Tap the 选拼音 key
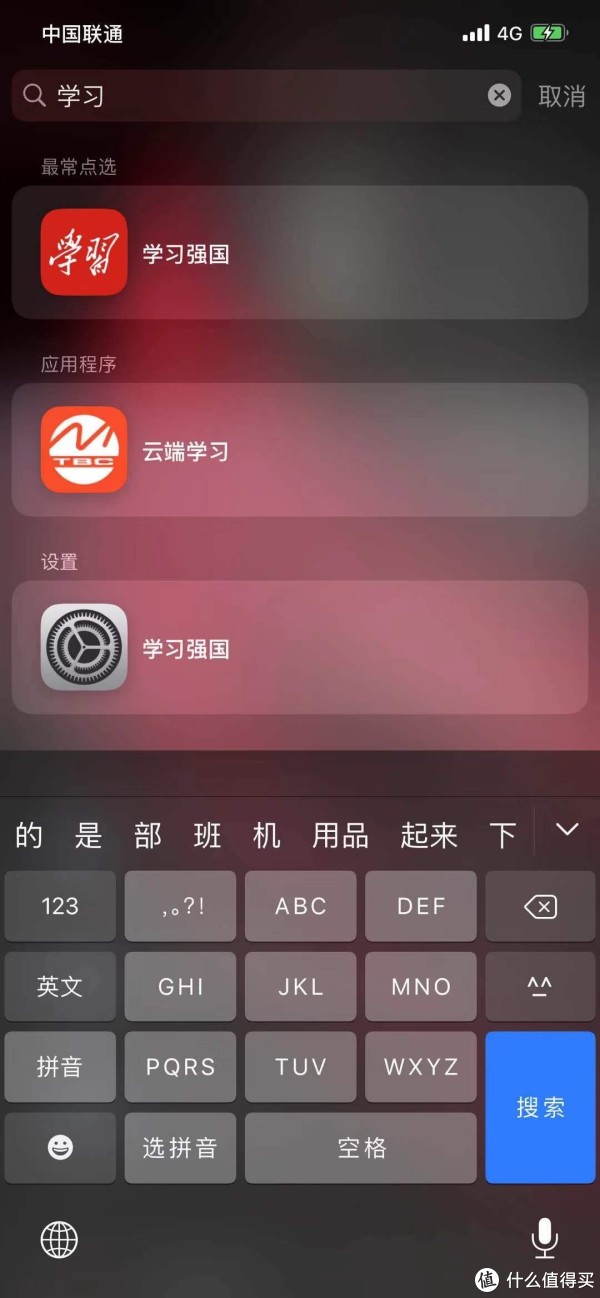600x1298 pixels. [180, 1148]
